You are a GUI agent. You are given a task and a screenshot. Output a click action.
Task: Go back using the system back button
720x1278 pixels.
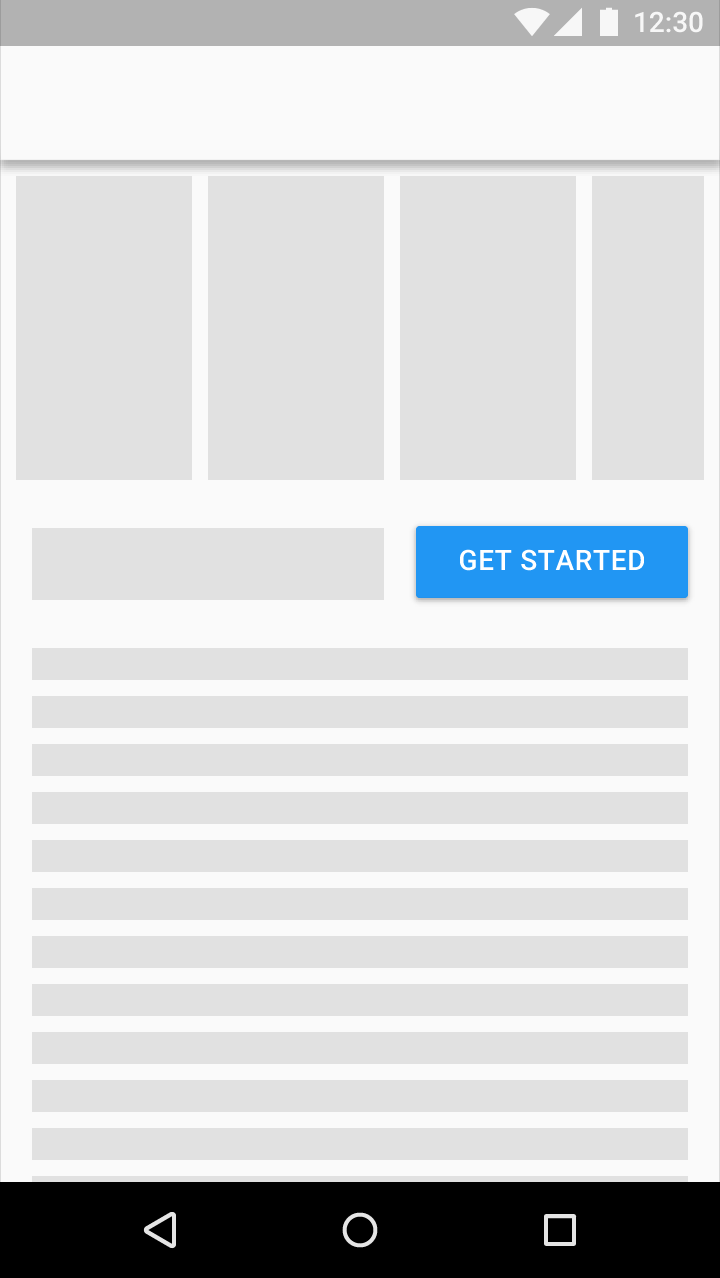tap(160, 1229)
